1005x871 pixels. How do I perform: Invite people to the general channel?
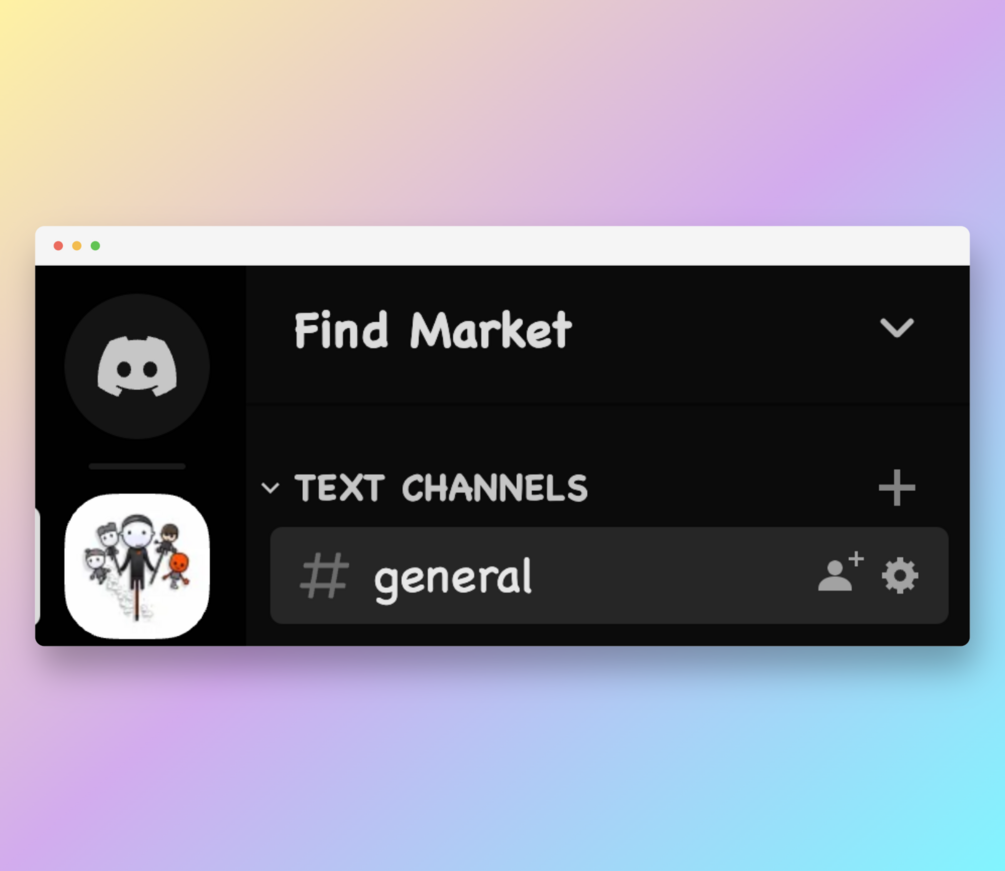click(x=839, y=575)
